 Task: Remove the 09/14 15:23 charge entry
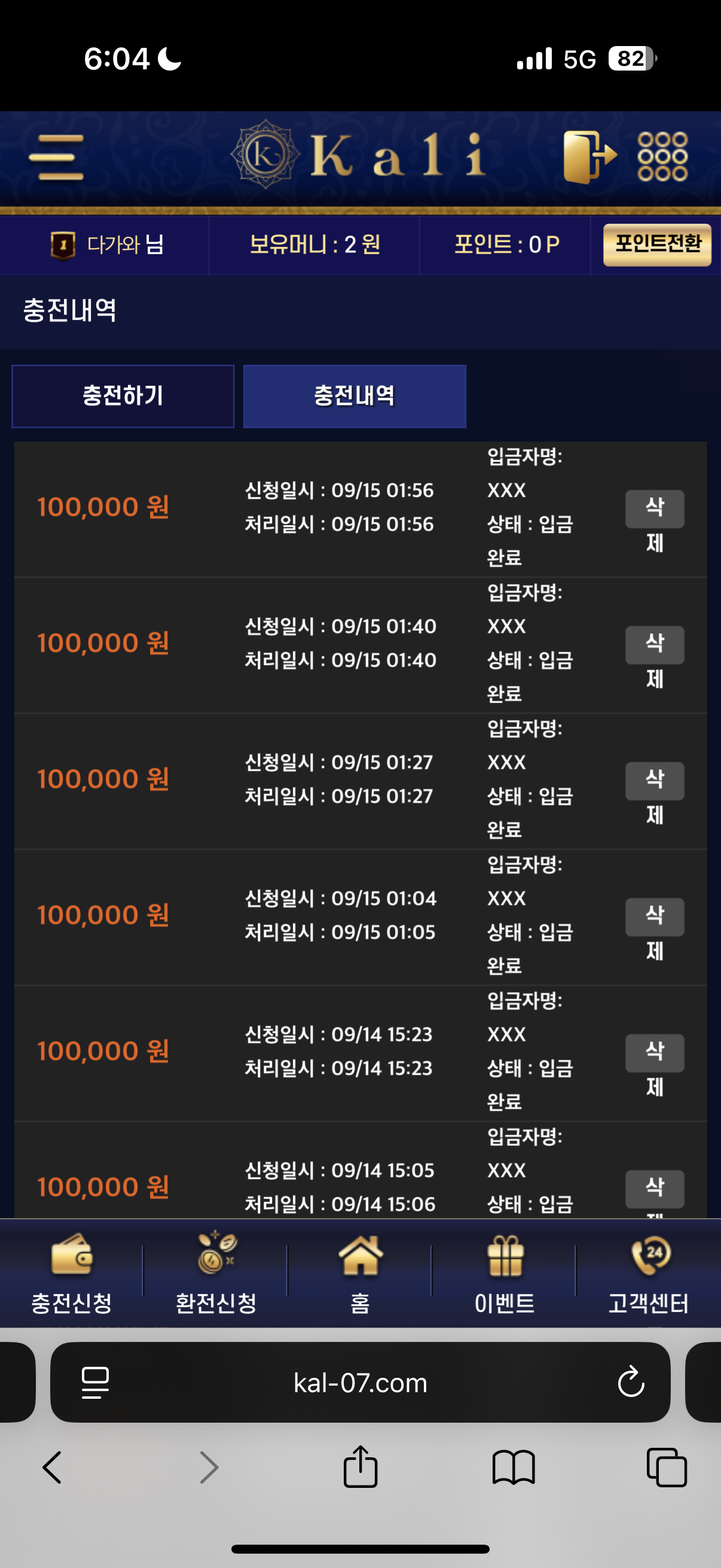[654, 1053]
